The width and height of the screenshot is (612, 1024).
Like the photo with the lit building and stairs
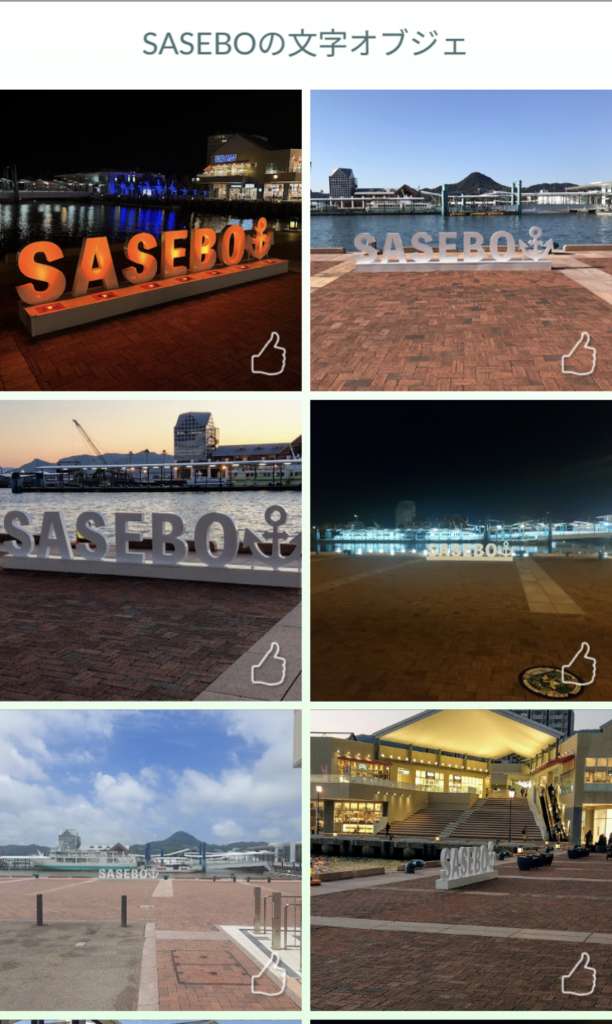click(x=578, y=975)
